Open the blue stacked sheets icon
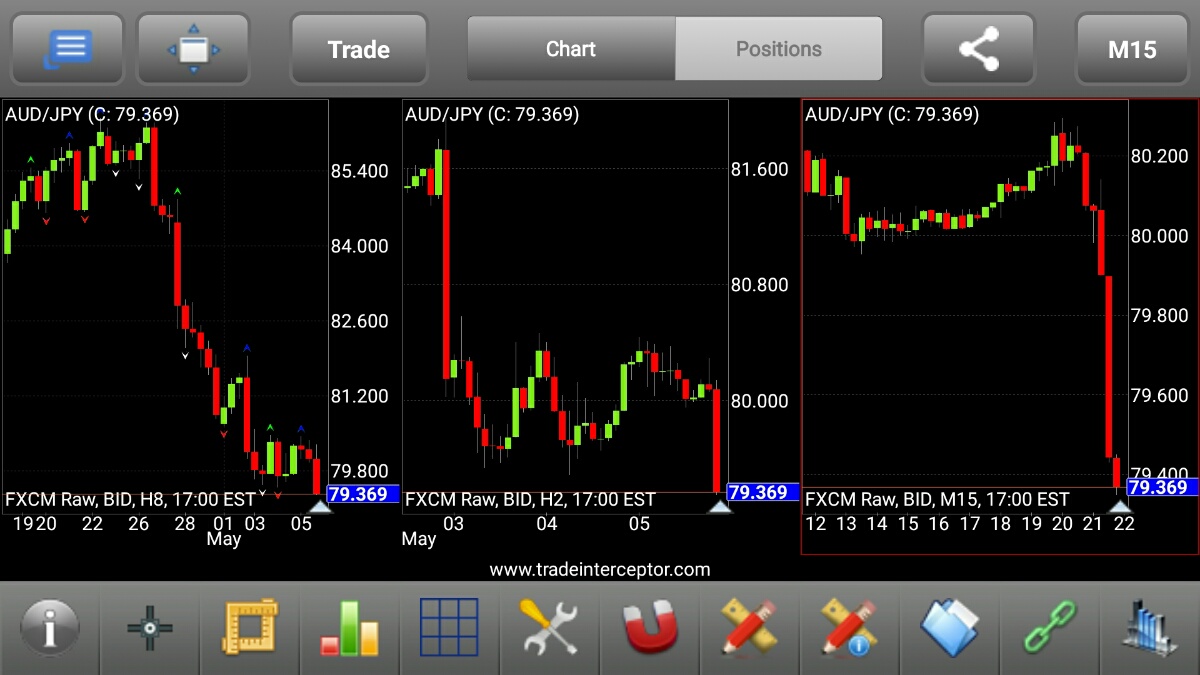Image resolution: width=1200 pixels, height=675 pixels. [x=950, y=628]
